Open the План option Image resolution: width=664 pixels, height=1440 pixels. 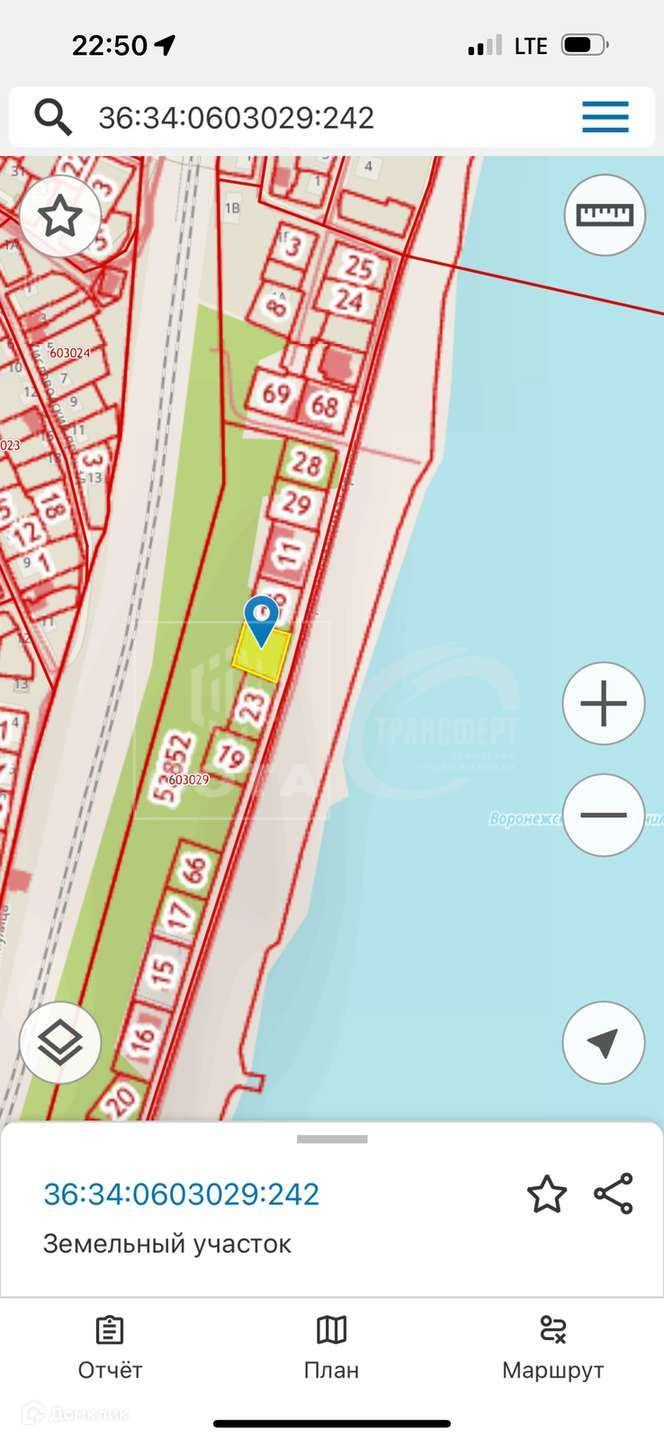coord(331,1348)
